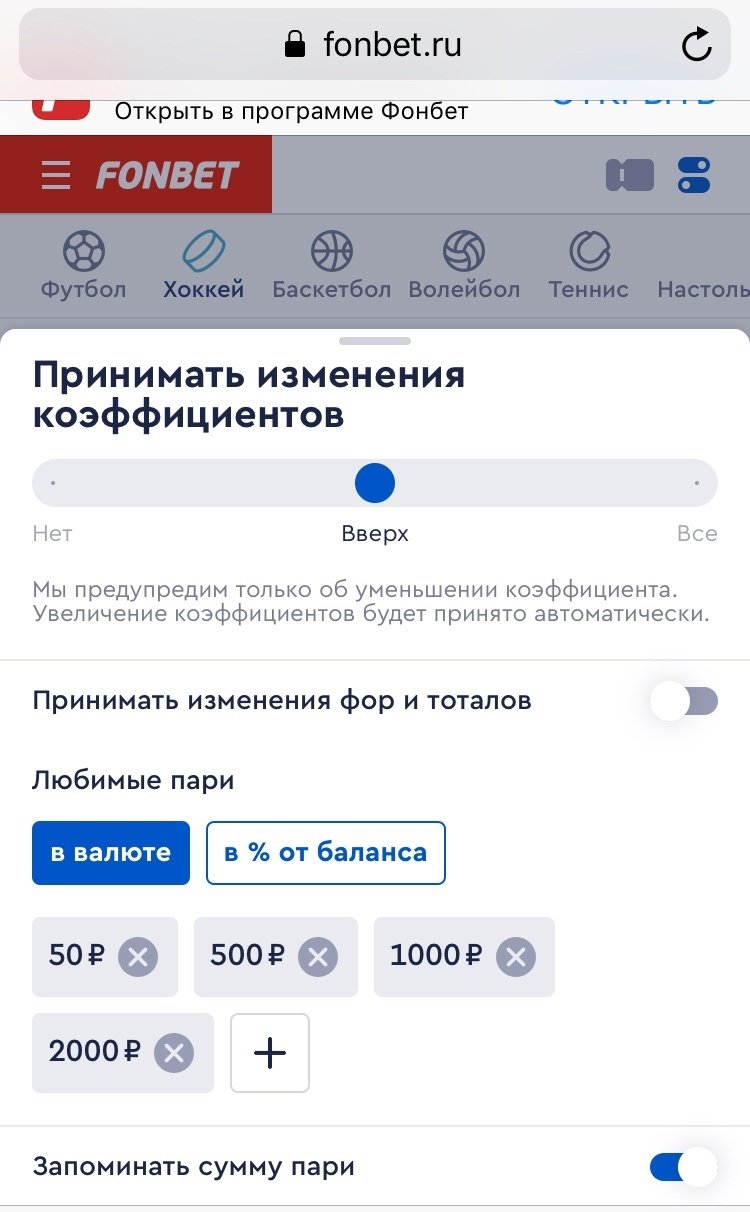Select the в валюте option

[x=111, y=853]
